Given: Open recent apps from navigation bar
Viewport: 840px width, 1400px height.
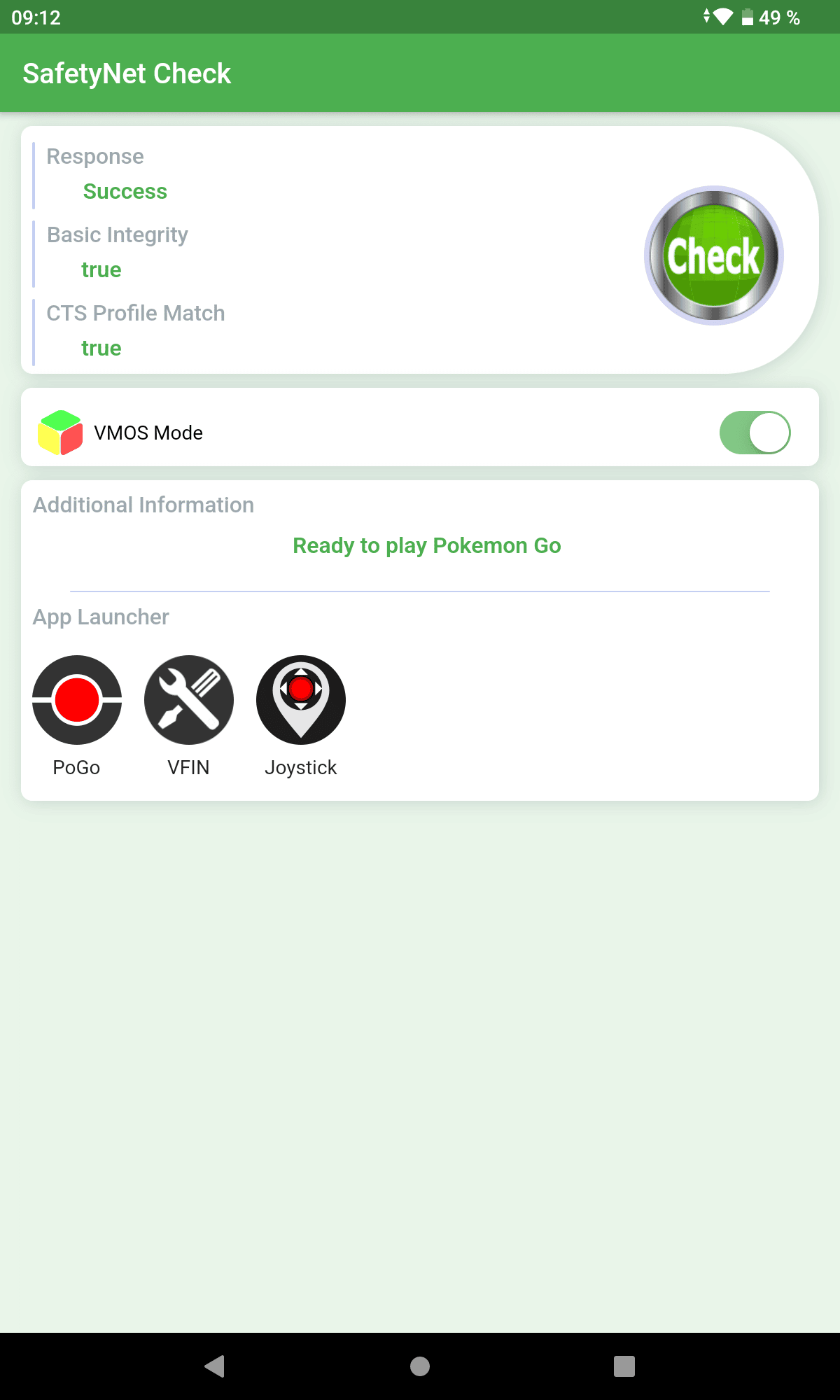Looking at the screenshot, I should coord(624,1366).
